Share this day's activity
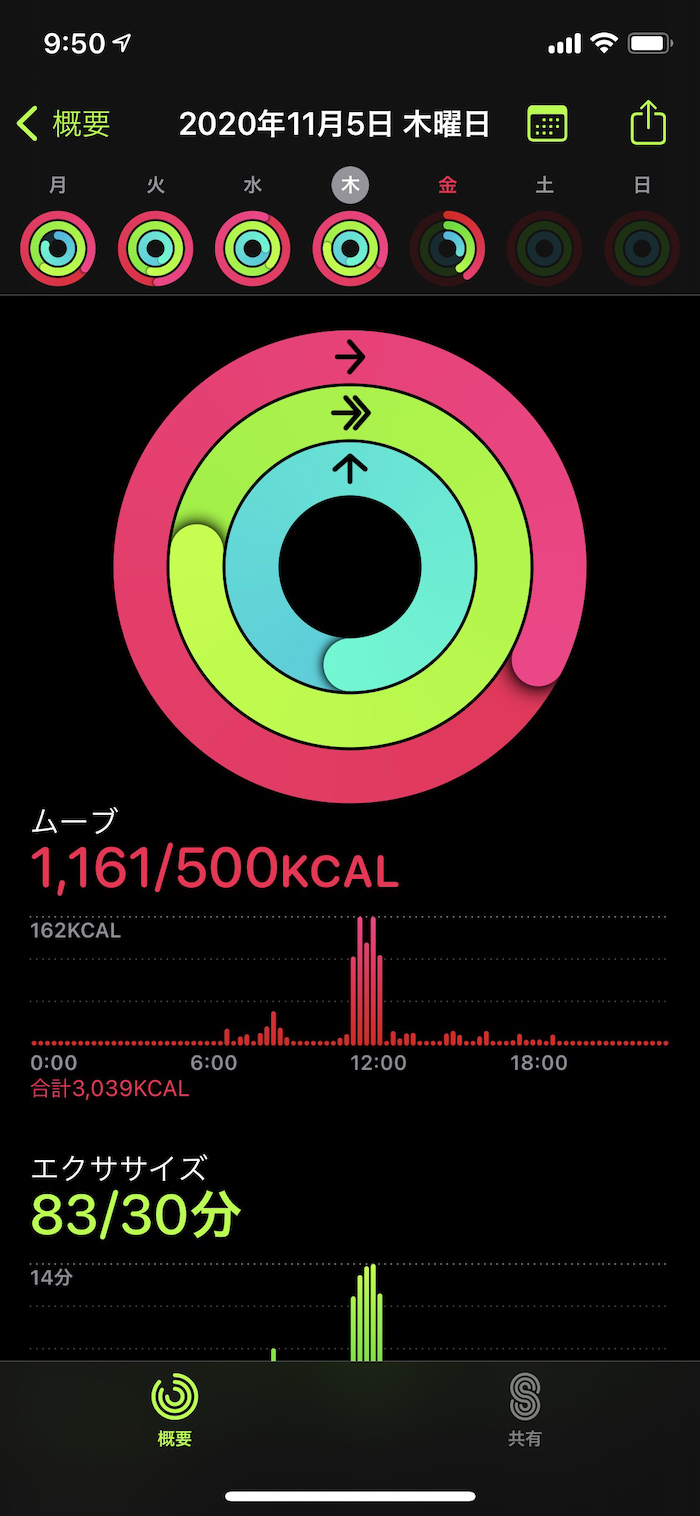This screenshot has width=700, height=1516. click(648, 123)
